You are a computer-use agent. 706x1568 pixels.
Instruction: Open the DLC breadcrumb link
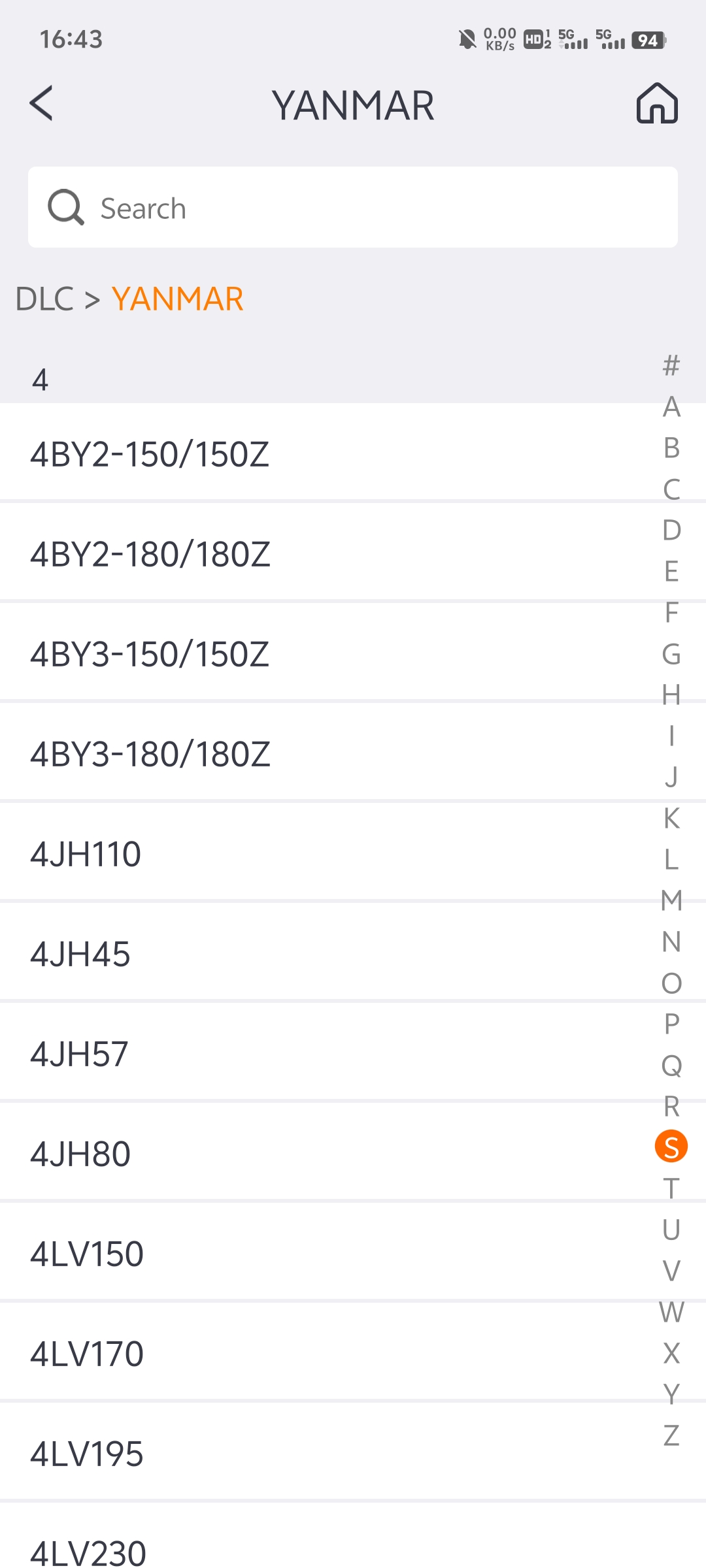coord(44,299)
